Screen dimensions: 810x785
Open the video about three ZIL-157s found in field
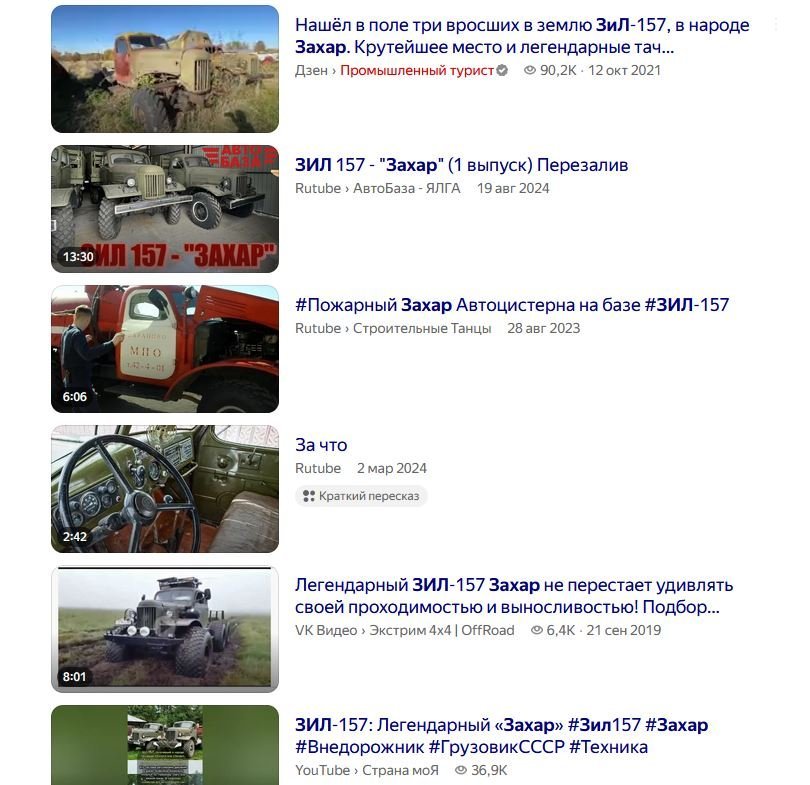tap(484, 35)
